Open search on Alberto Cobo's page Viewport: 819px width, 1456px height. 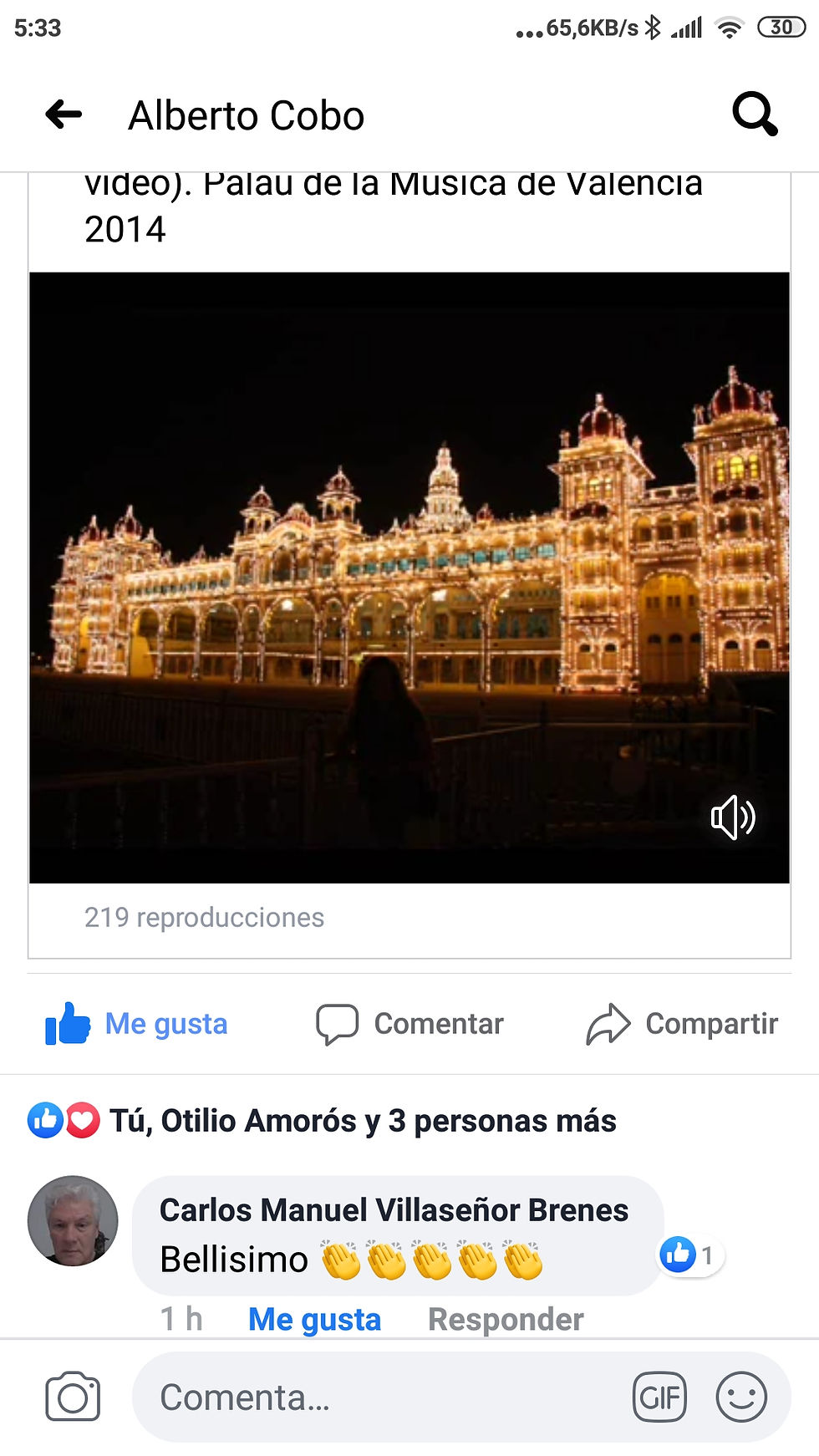point(755,115)
